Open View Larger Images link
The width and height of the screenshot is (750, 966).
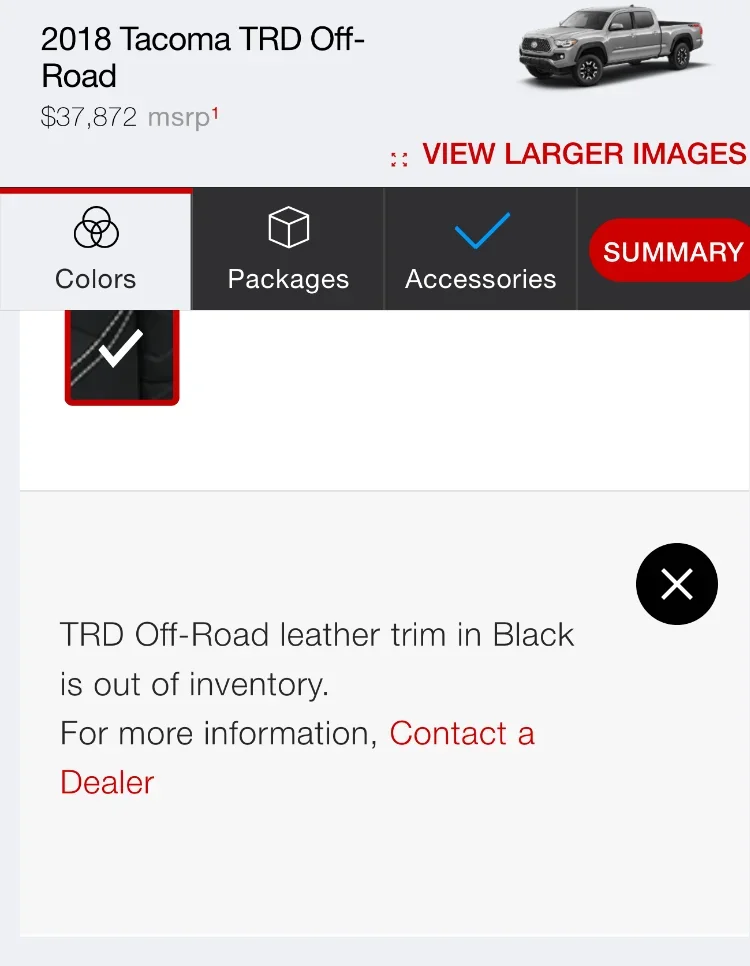583,154
